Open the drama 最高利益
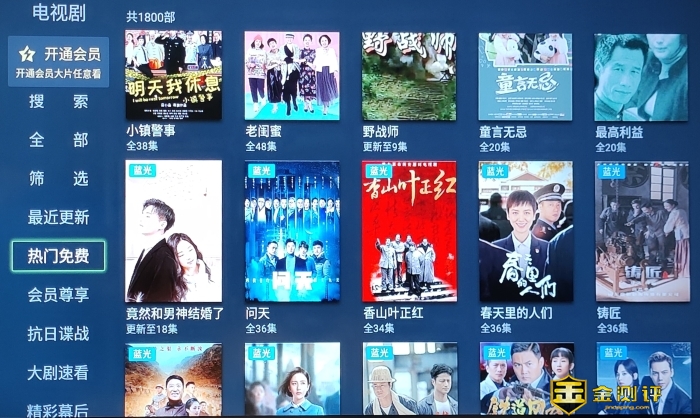The width and height of the screenshot is (700, 418). click(641, 76)
